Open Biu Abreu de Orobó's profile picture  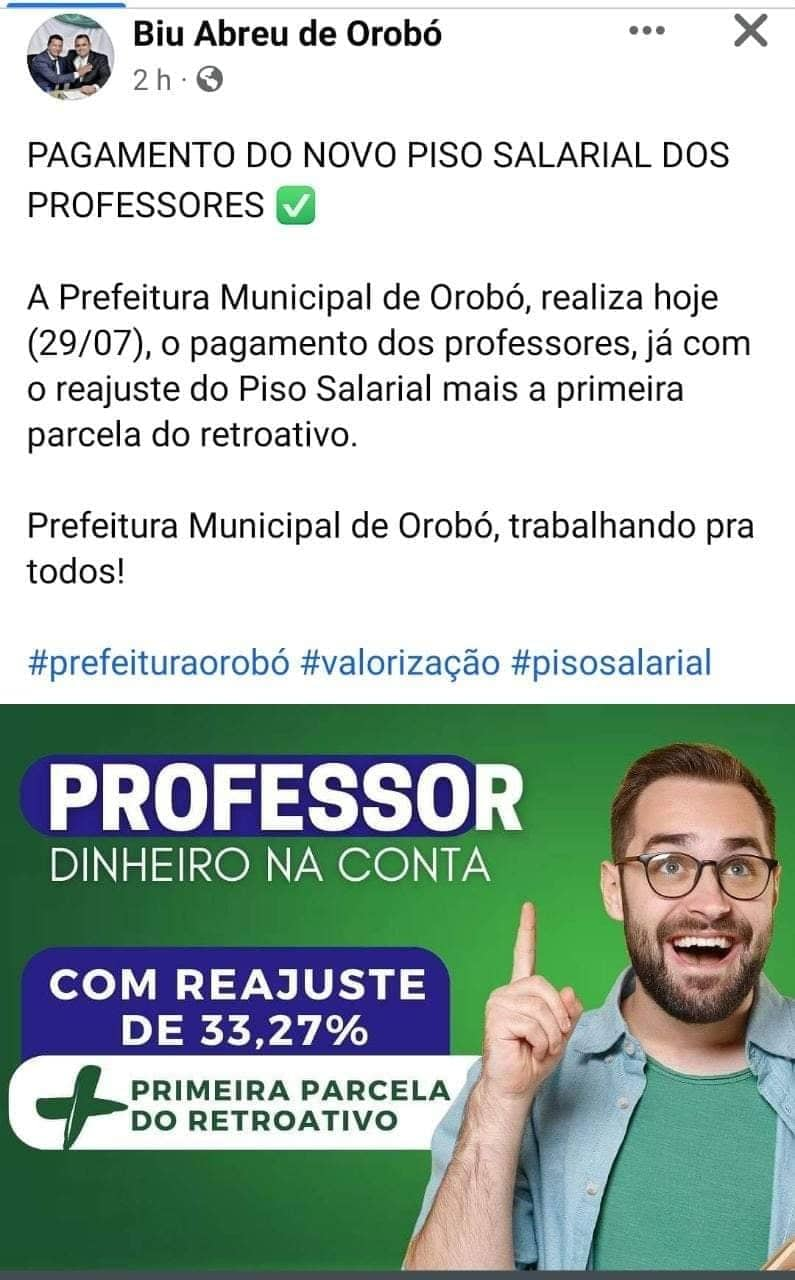coord(70,57)
